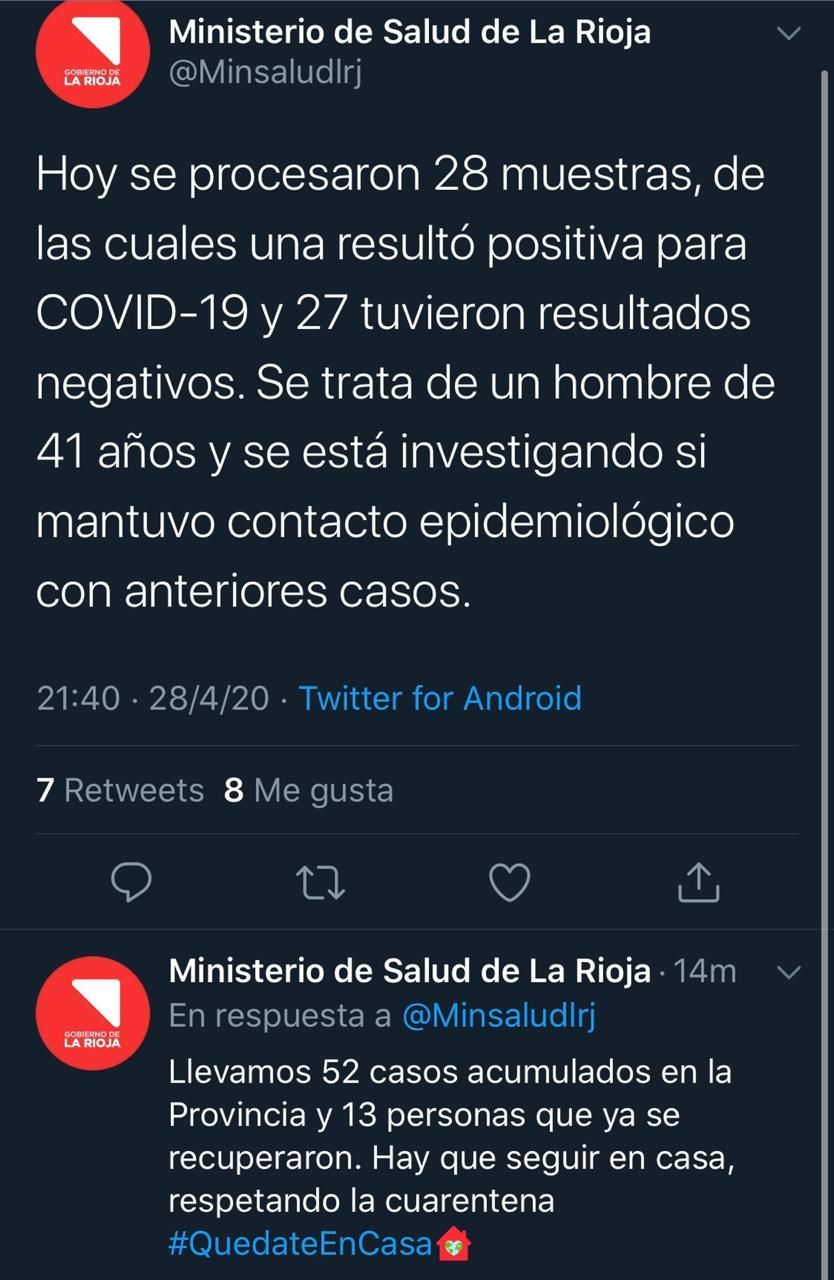The height and width of the screenshot is (1280, 834).
Task: Like the main tweet
Action: [510, 882]
